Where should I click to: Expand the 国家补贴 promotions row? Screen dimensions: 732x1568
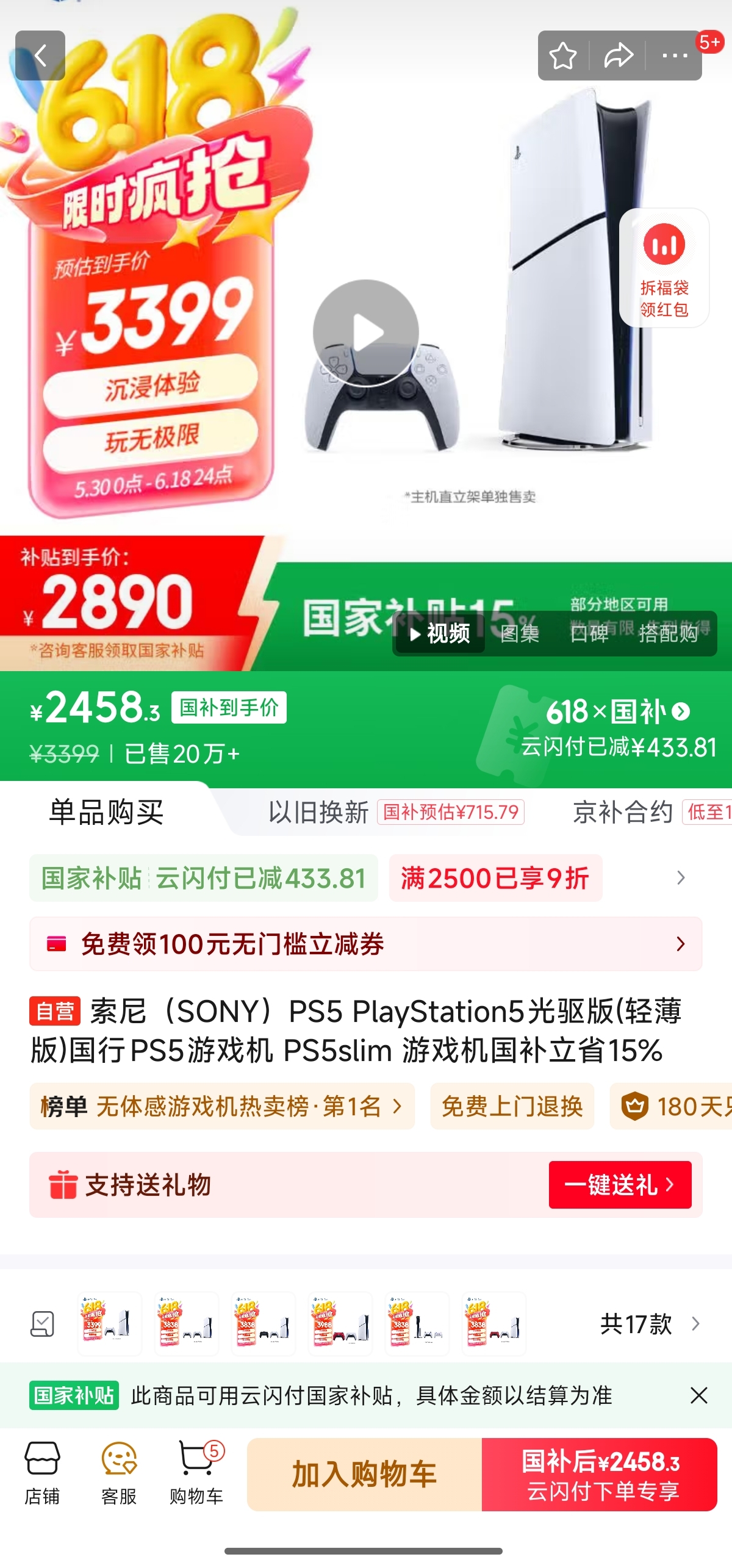(x=681, y=878)
